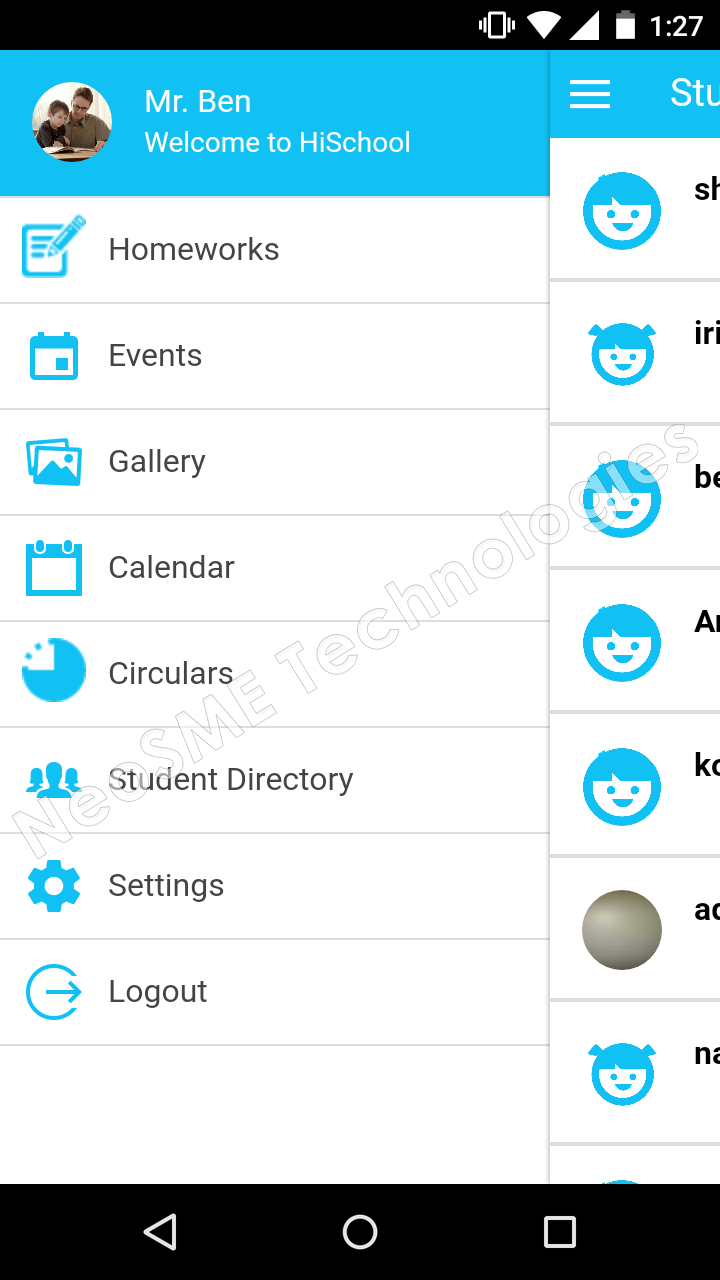Open Student Directory
The image size is (720, 1280).
pos(230,780)
